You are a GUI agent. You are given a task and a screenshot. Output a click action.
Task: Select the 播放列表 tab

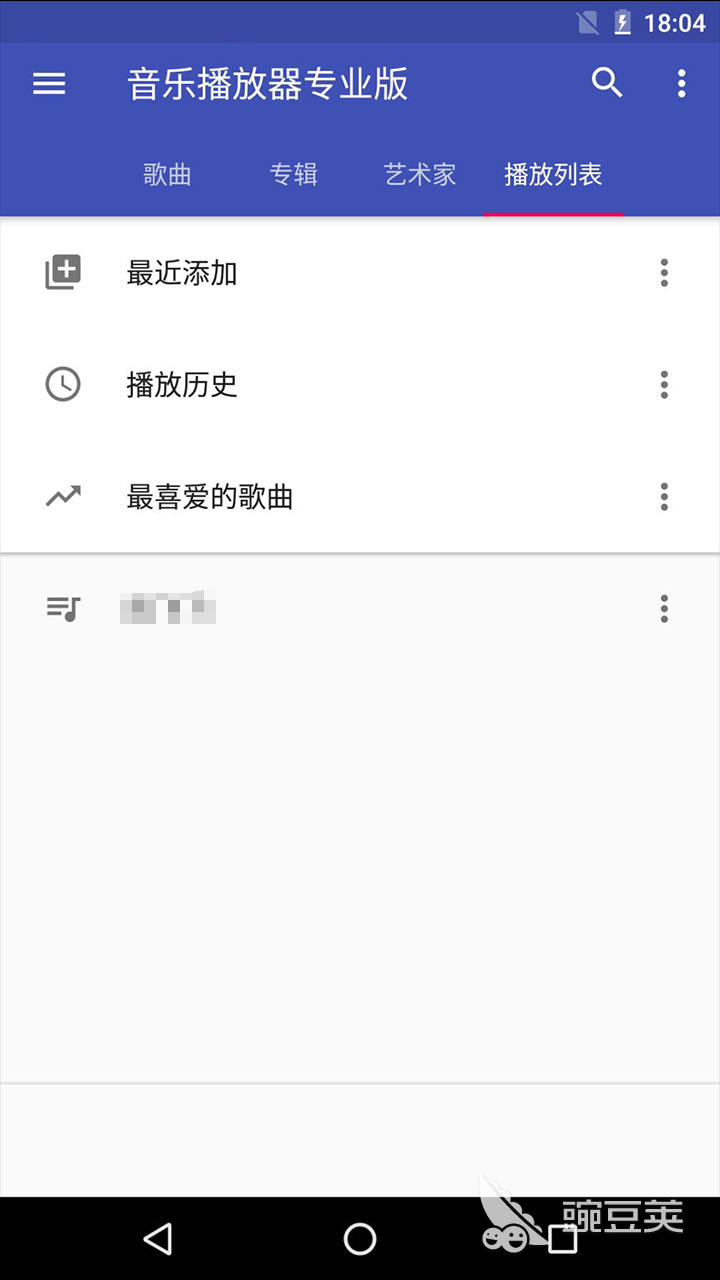553,175
